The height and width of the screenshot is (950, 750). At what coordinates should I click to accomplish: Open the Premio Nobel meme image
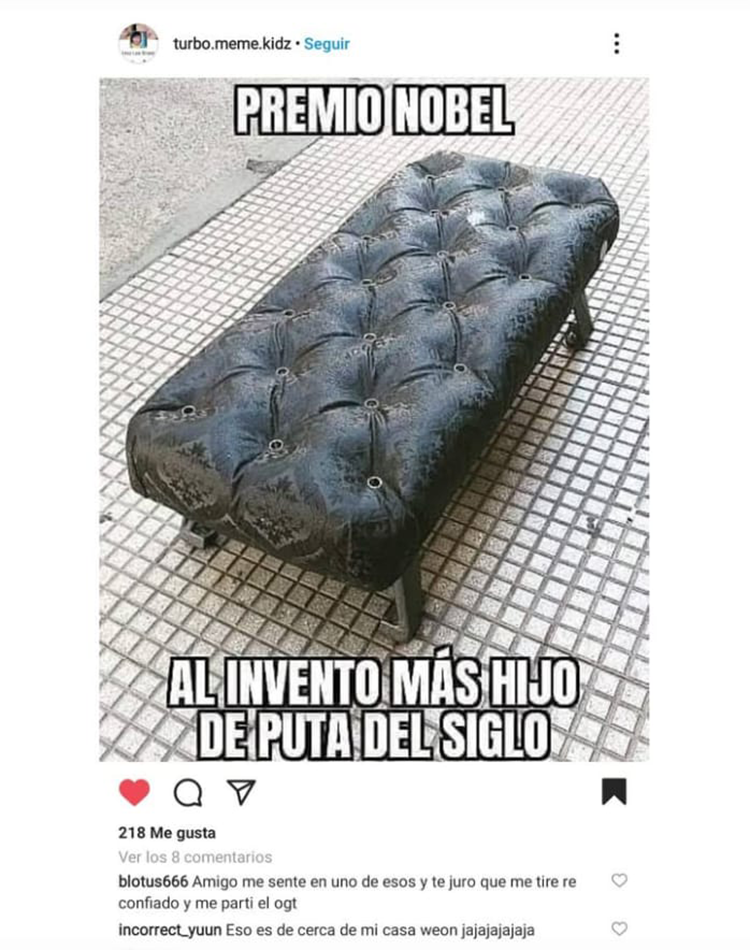point(374,420)
